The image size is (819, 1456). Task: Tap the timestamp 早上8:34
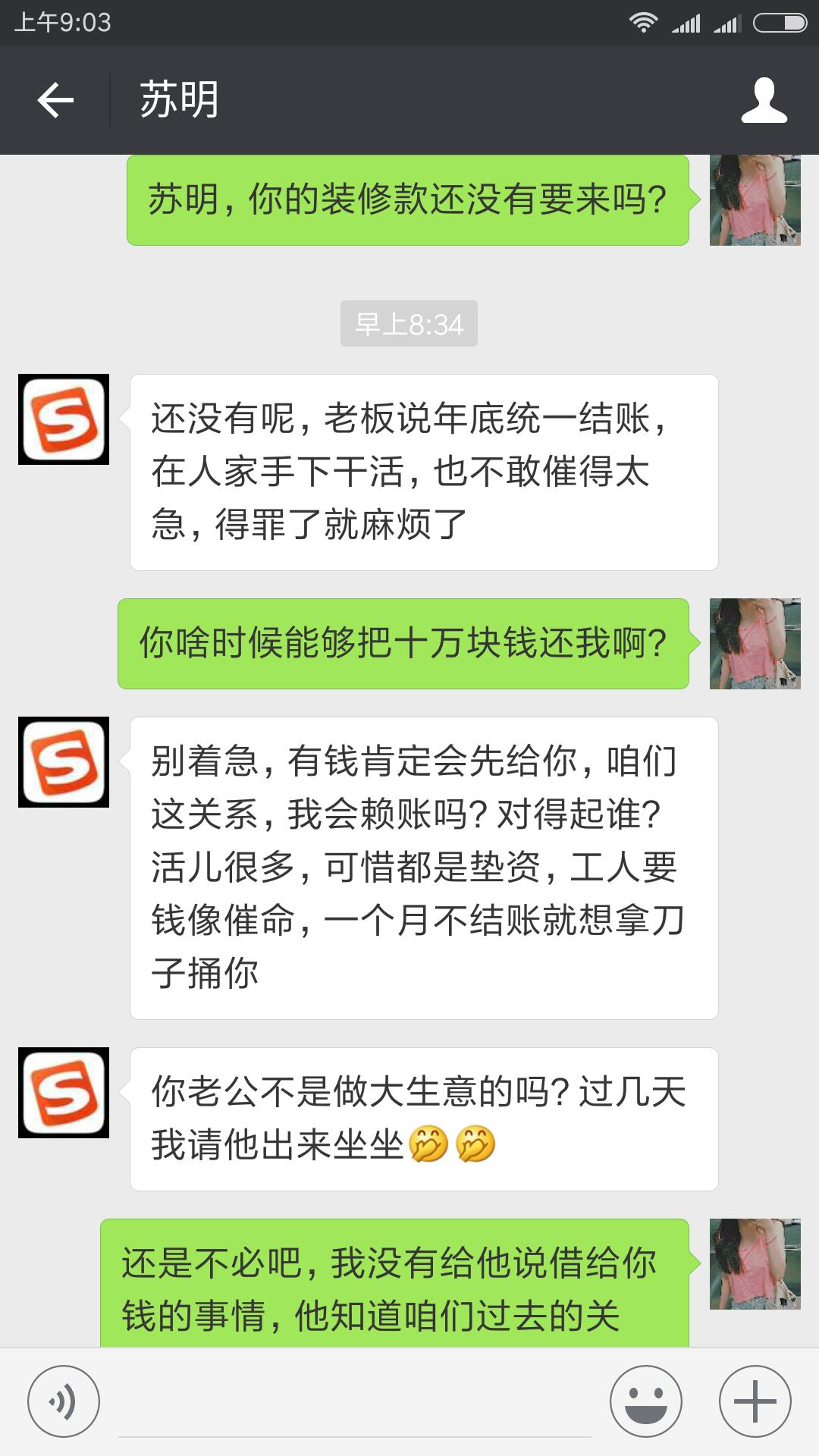coord(409,325)
